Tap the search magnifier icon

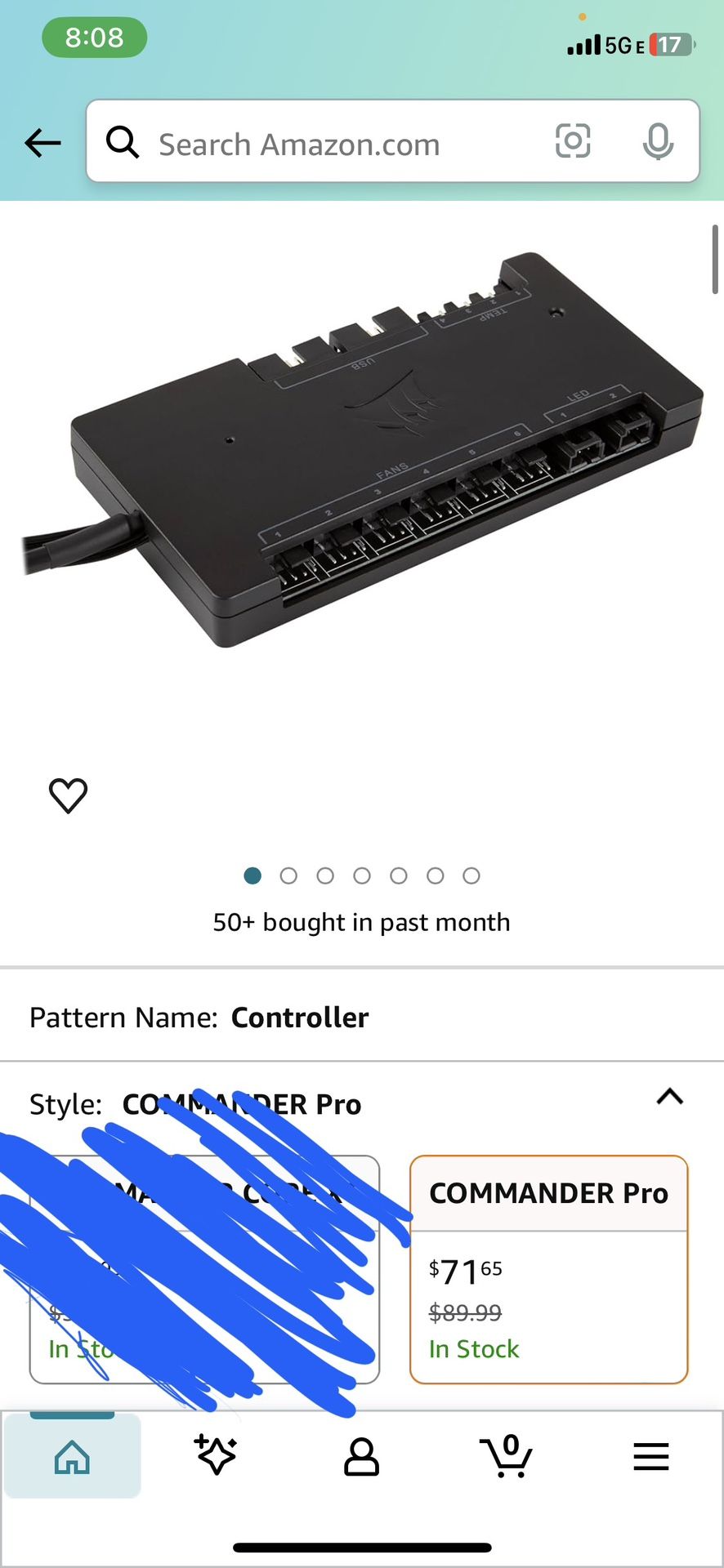pyautogui.click(x=123, y=142)
